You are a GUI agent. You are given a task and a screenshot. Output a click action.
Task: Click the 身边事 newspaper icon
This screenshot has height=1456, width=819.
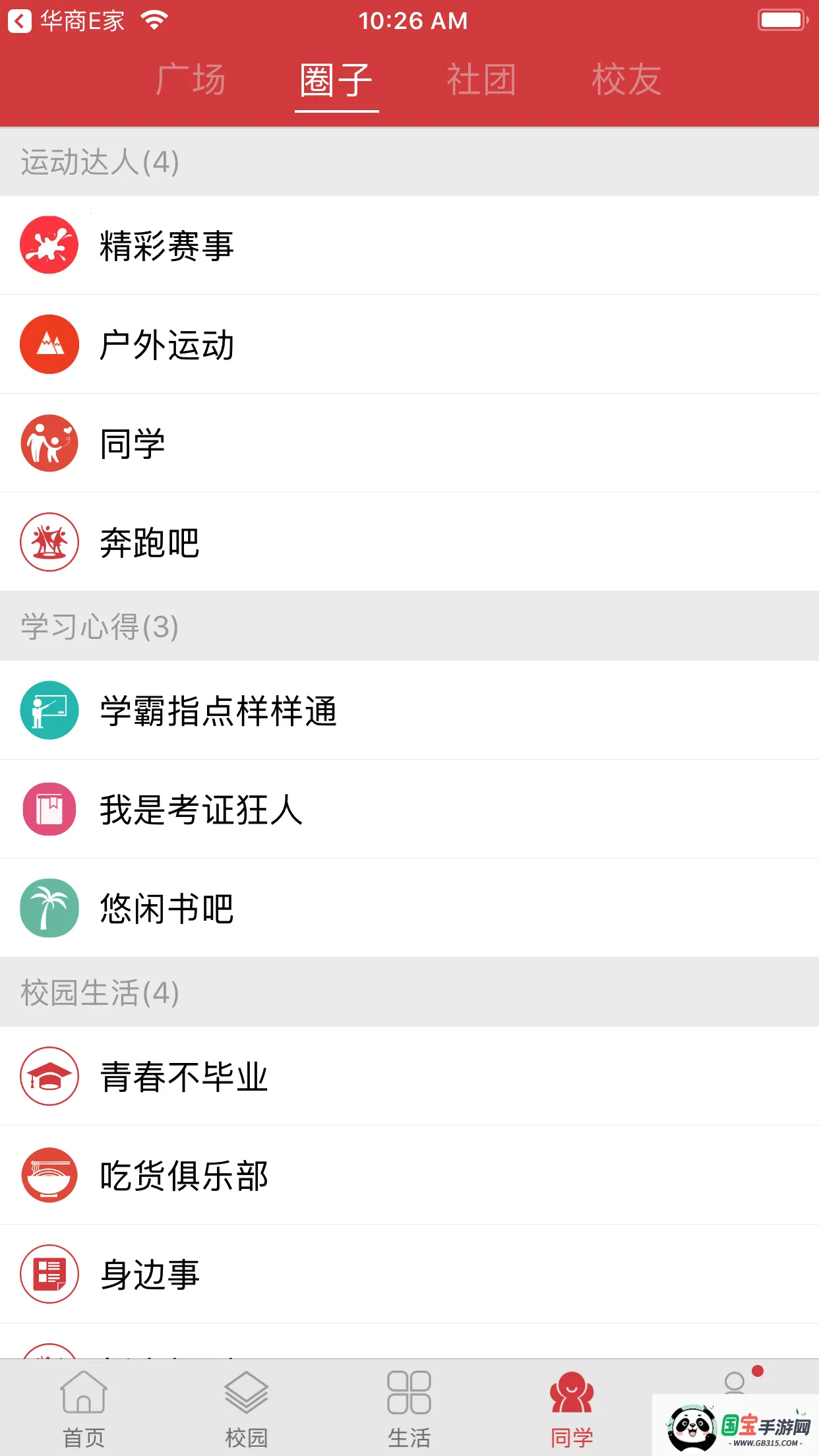coord(49,1274)
